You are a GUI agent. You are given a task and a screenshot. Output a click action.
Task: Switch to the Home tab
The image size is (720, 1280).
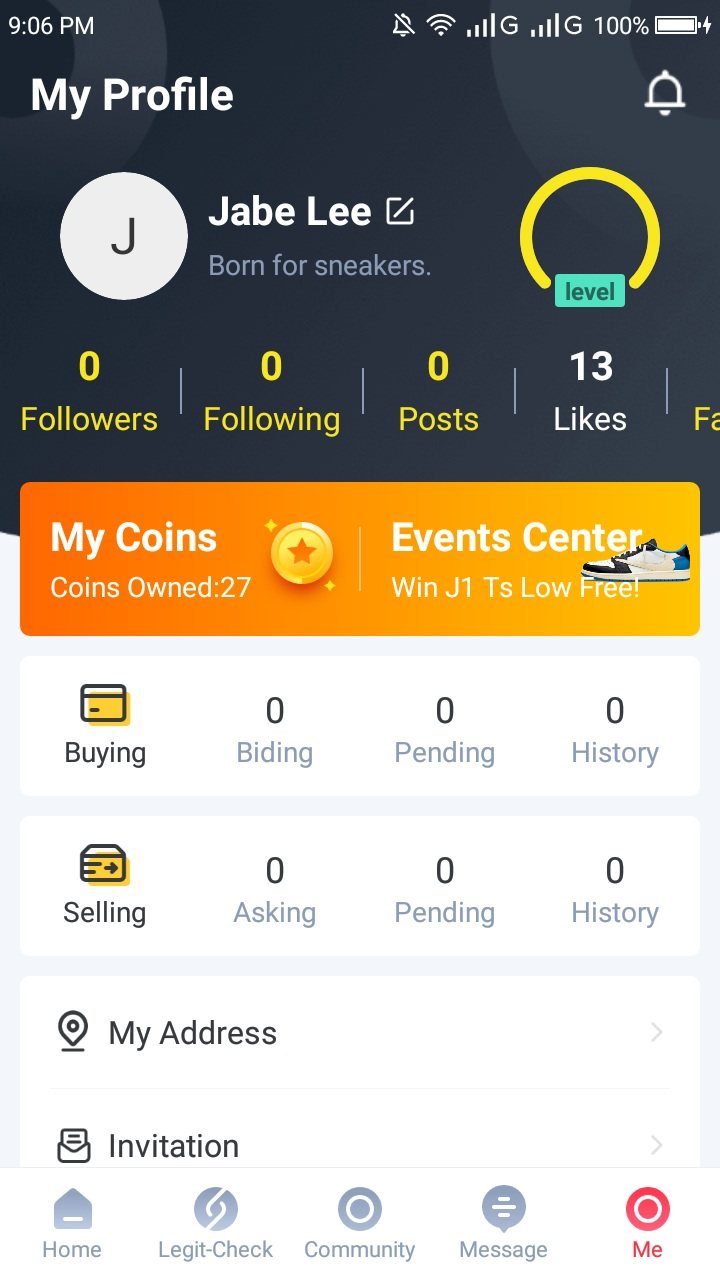[72, 1223]
